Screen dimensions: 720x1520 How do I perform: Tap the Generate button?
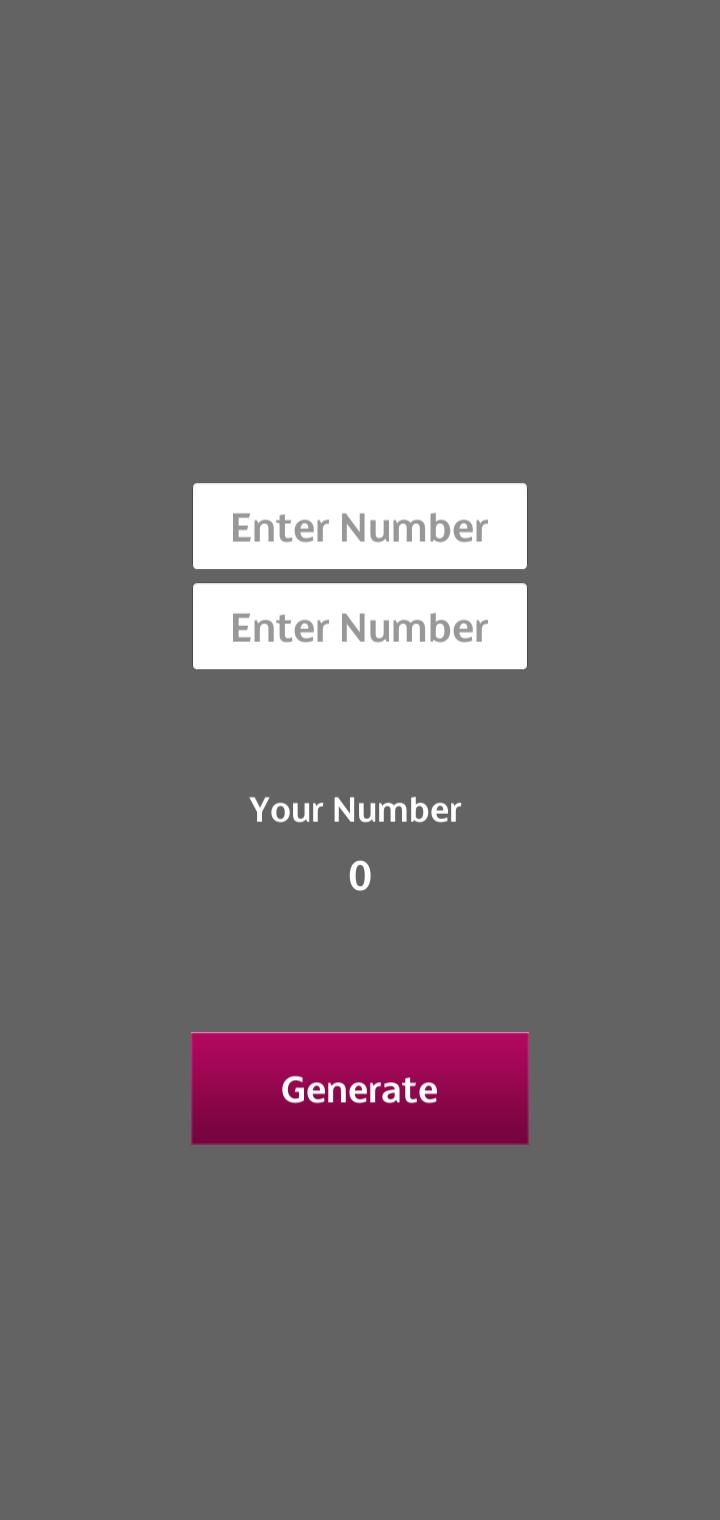pos(360,1088)
